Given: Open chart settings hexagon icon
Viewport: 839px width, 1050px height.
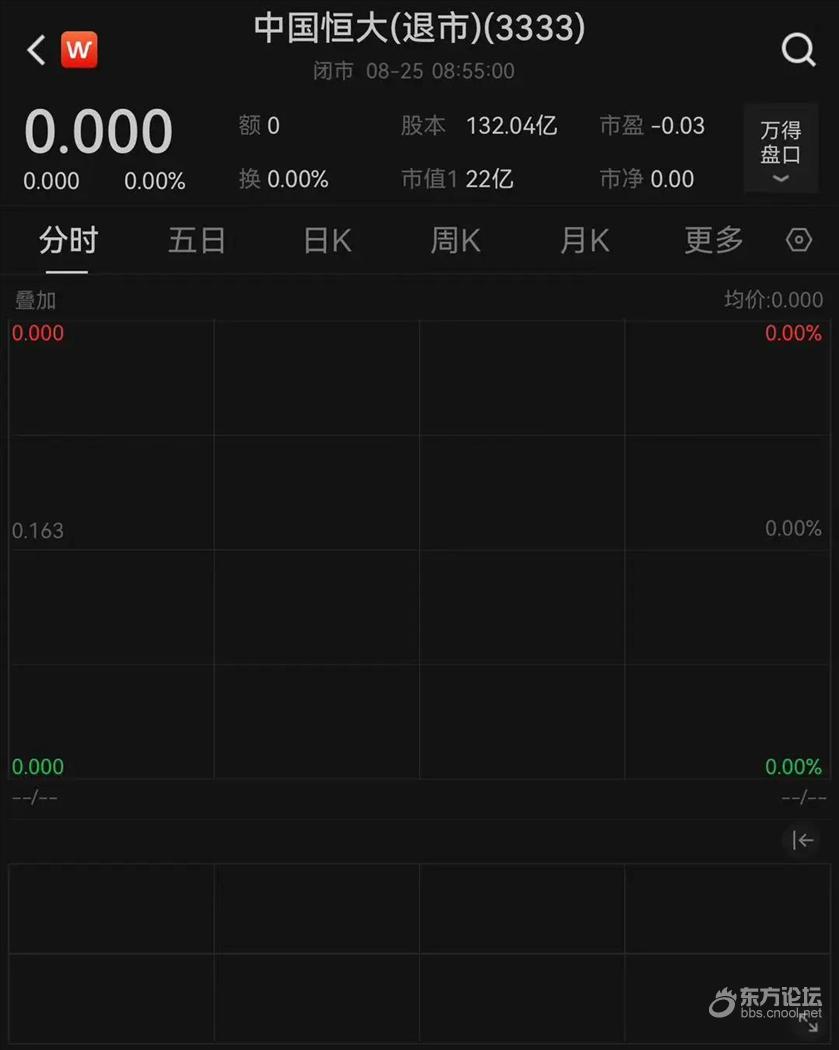Looking at the screenshot, I should (798, 241).
